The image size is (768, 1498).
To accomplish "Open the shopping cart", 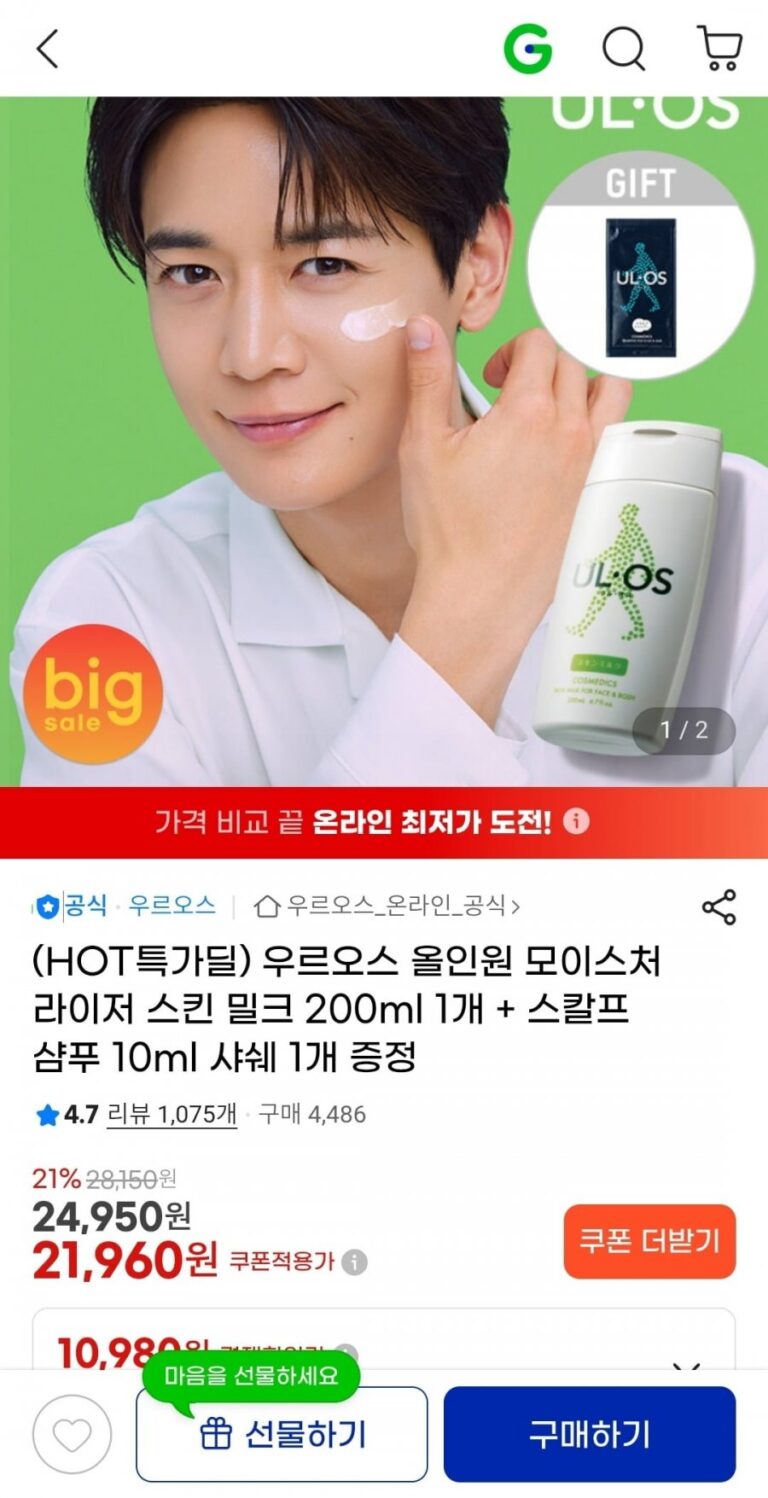I will tap(718, 48).
